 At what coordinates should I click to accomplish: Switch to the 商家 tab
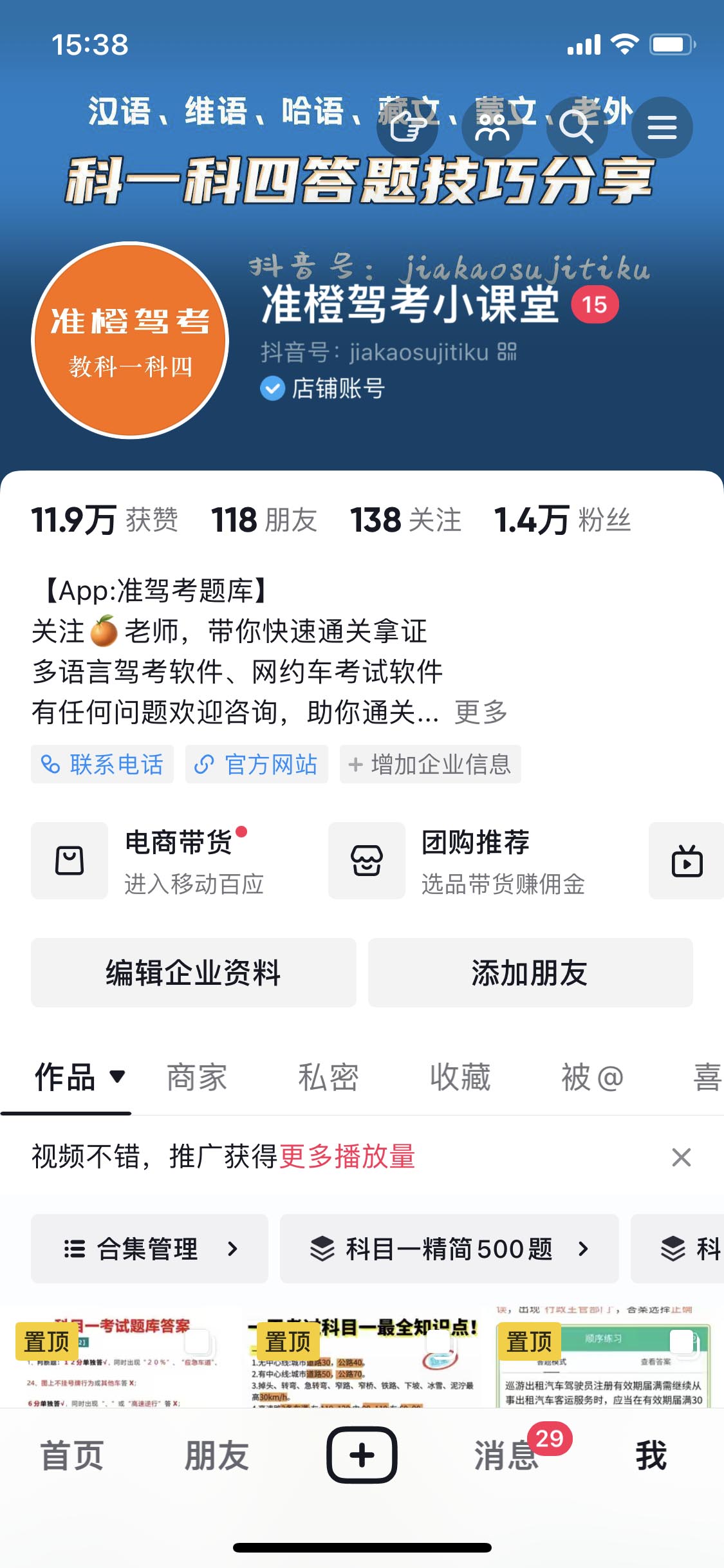[x=197, y=1078]
